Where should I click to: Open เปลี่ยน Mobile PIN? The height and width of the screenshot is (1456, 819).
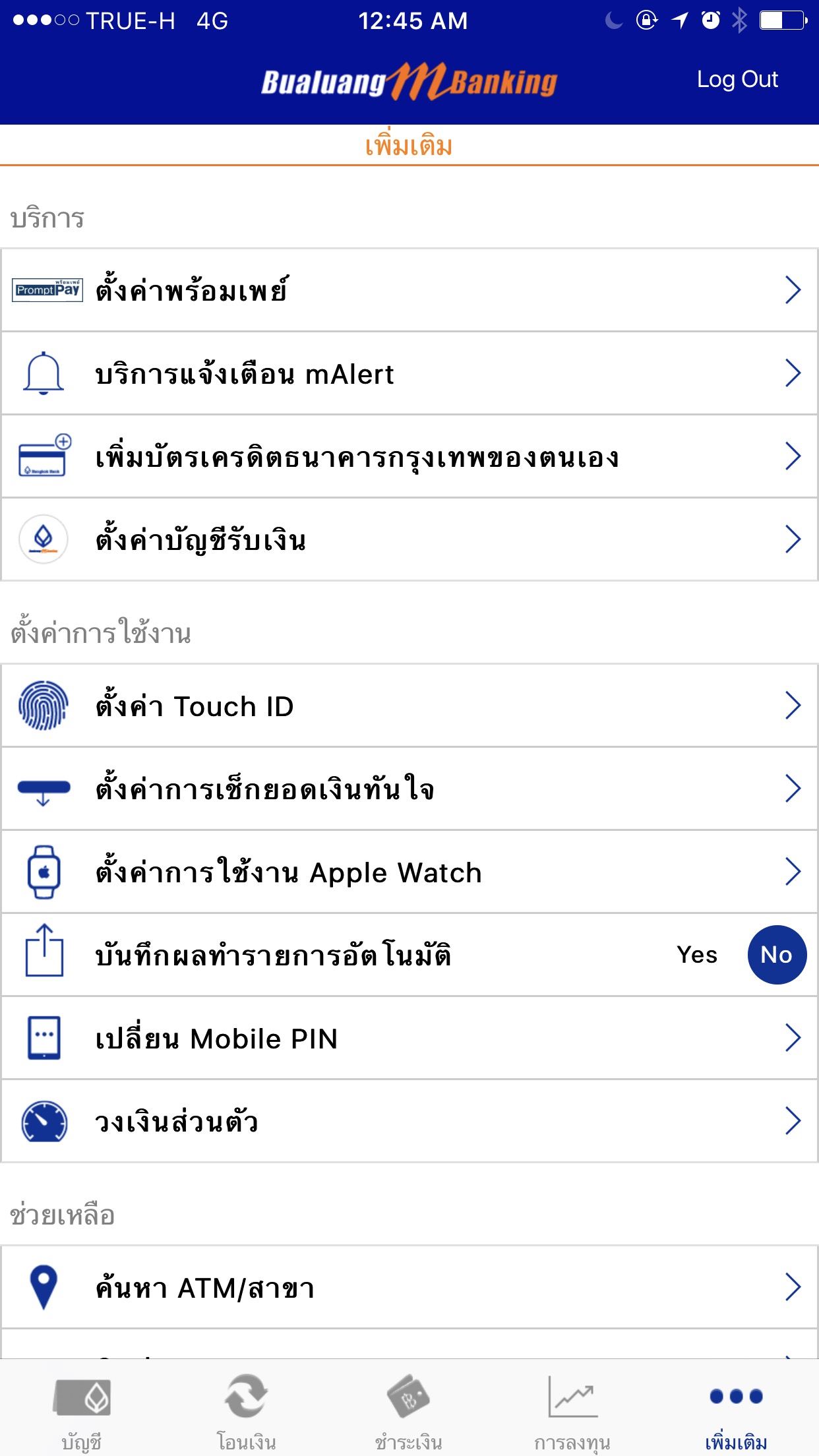click(x=409, y=1038)
